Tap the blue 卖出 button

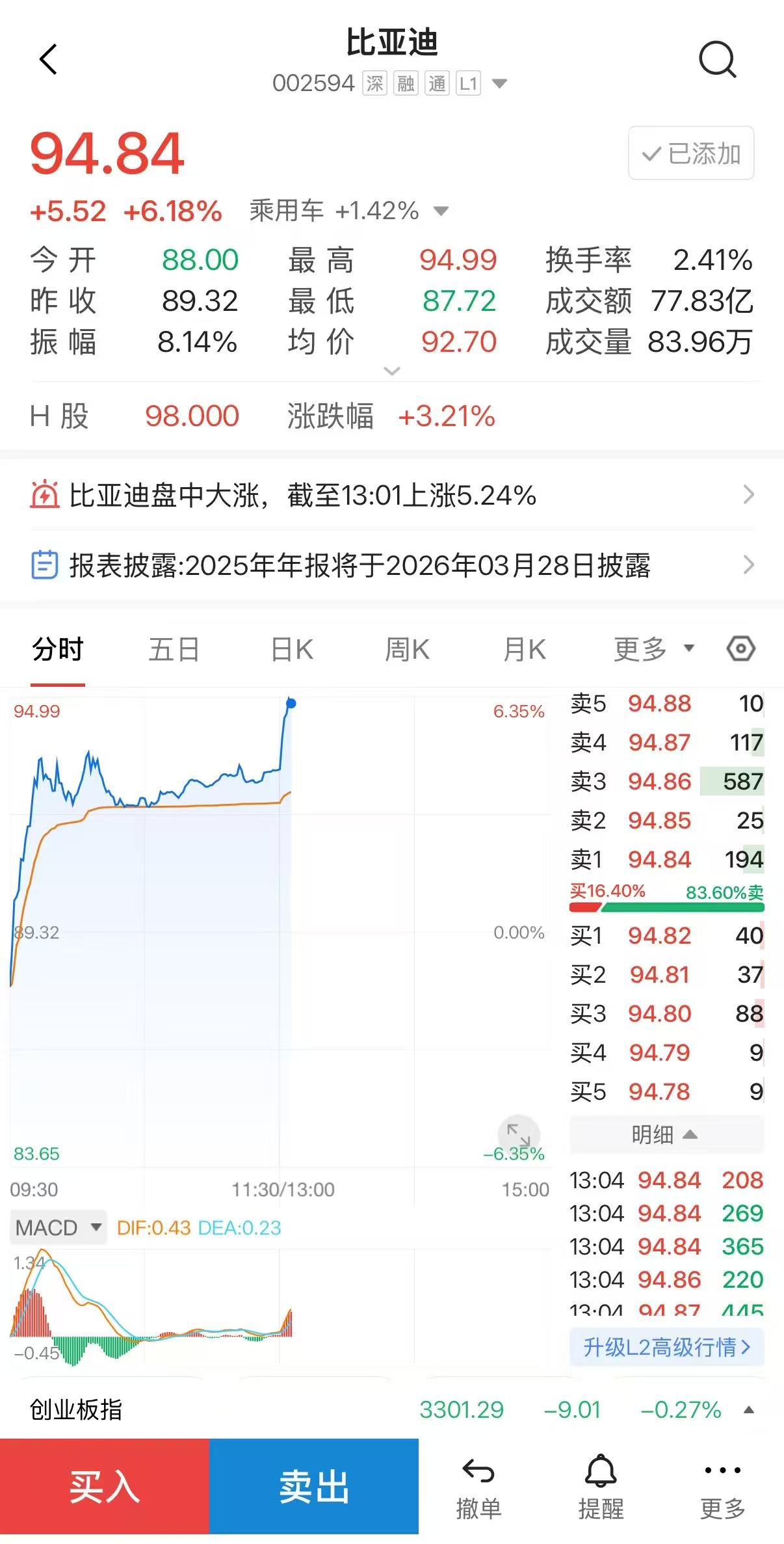click(314, 1487)
